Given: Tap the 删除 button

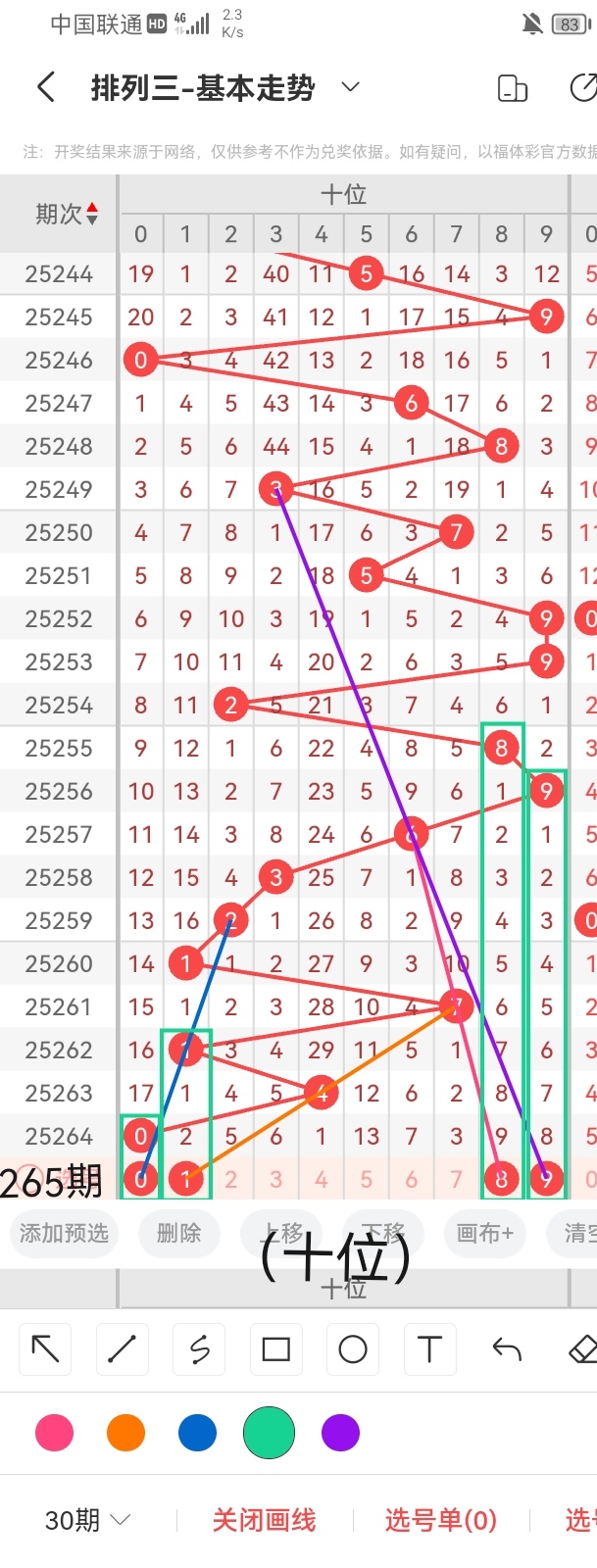Looking at the screenshot, I should pyautogui.click(x=178, y=1233).
